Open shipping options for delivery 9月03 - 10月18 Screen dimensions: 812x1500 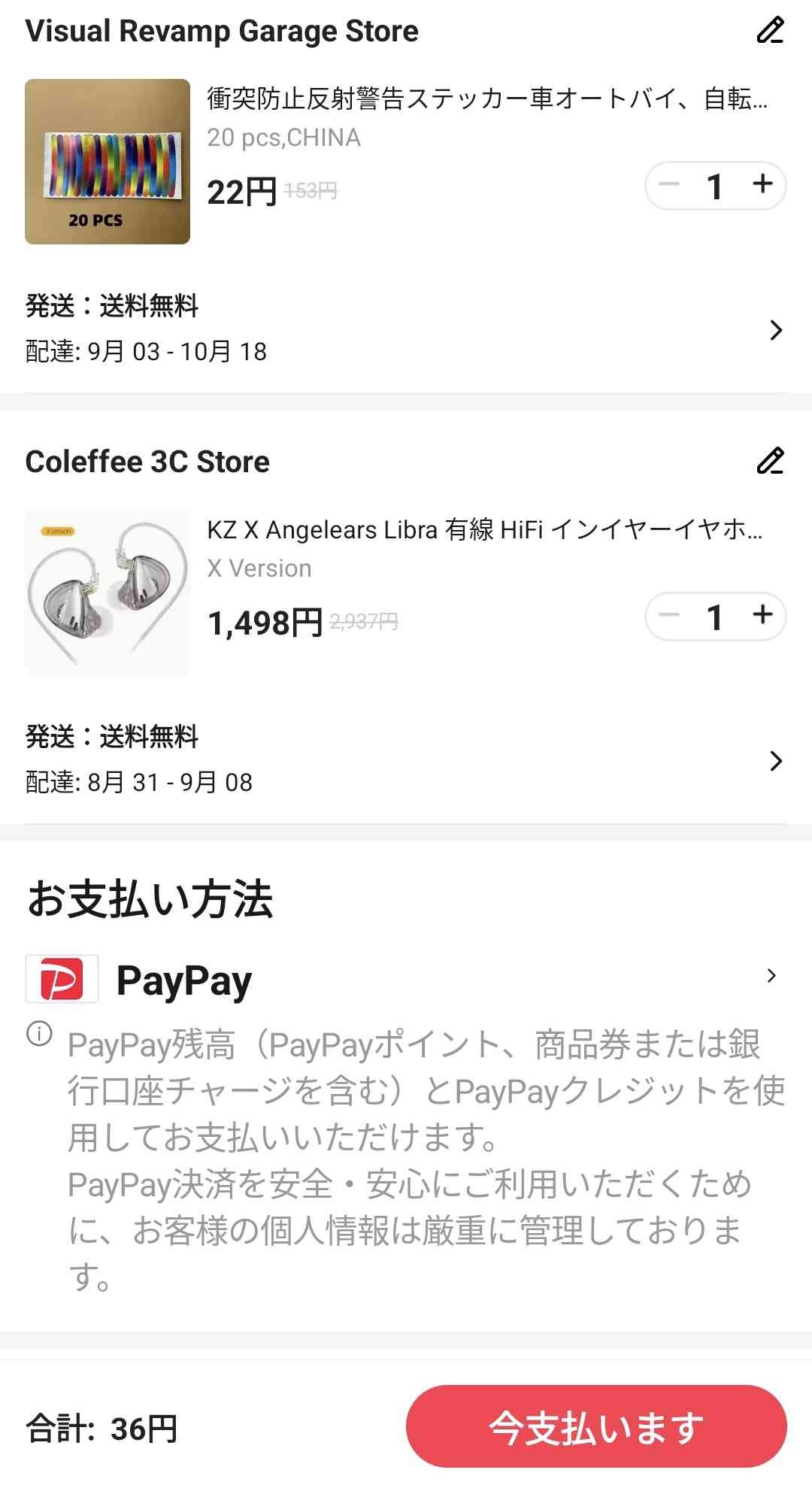tap(776, 330)
